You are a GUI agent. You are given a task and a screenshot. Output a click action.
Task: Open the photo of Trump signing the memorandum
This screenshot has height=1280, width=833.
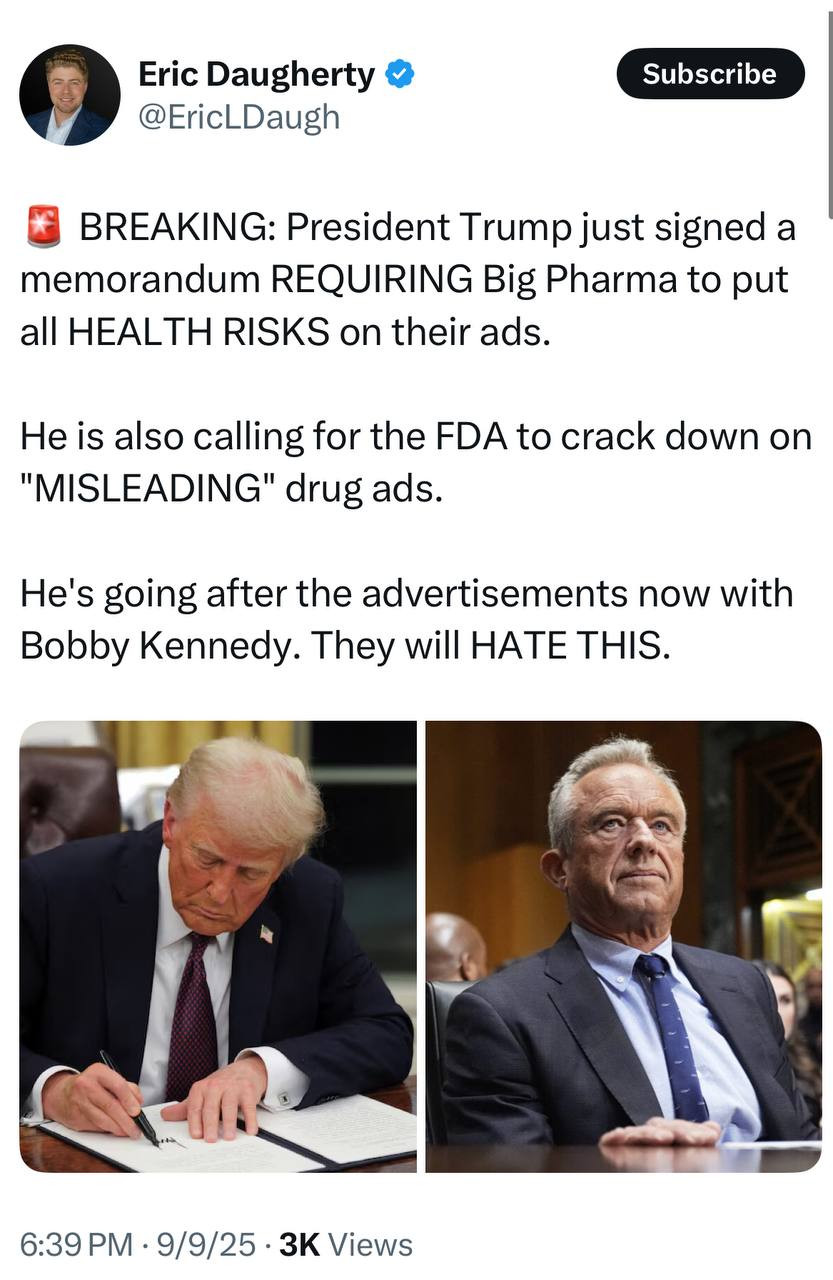click(x=218, y=946)
